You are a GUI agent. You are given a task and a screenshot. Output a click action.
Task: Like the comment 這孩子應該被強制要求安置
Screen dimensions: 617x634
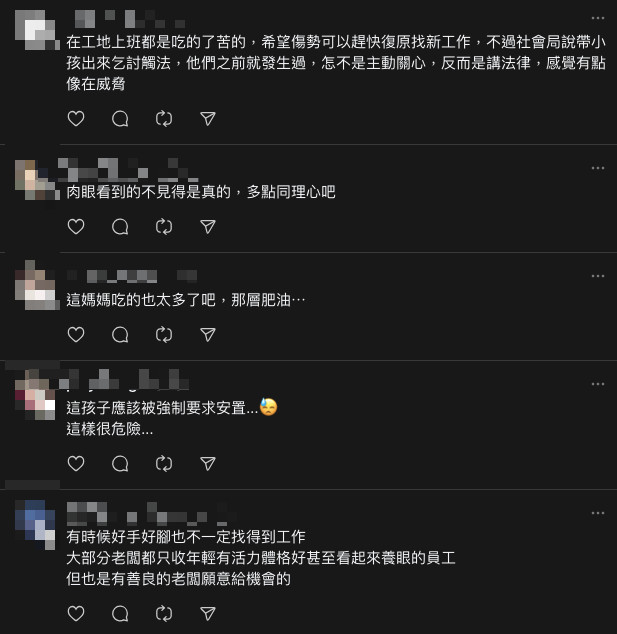click(76, 463)
